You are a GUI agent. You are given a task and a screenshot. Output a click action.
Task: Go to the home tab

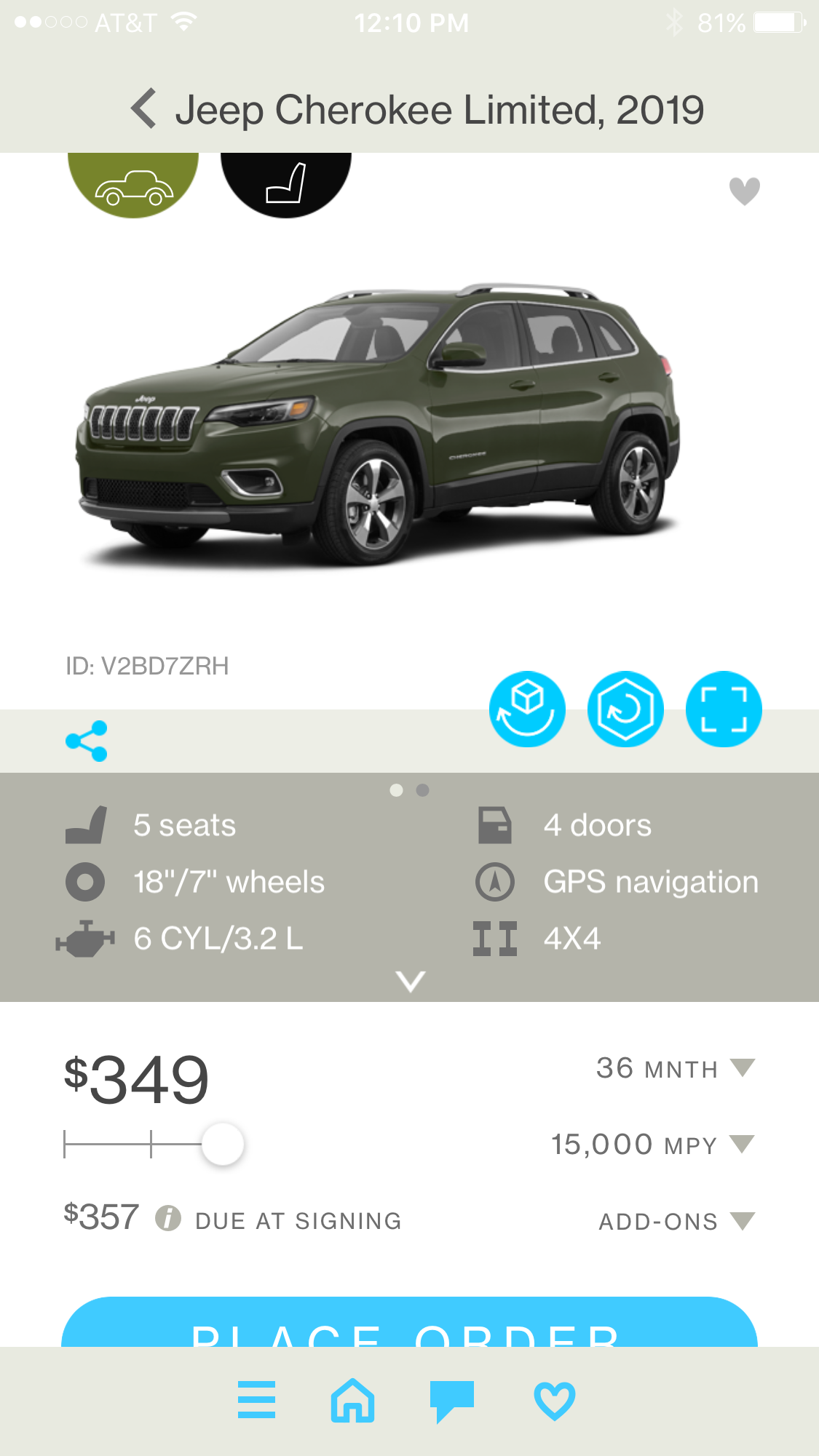(x=353, y=1400)
